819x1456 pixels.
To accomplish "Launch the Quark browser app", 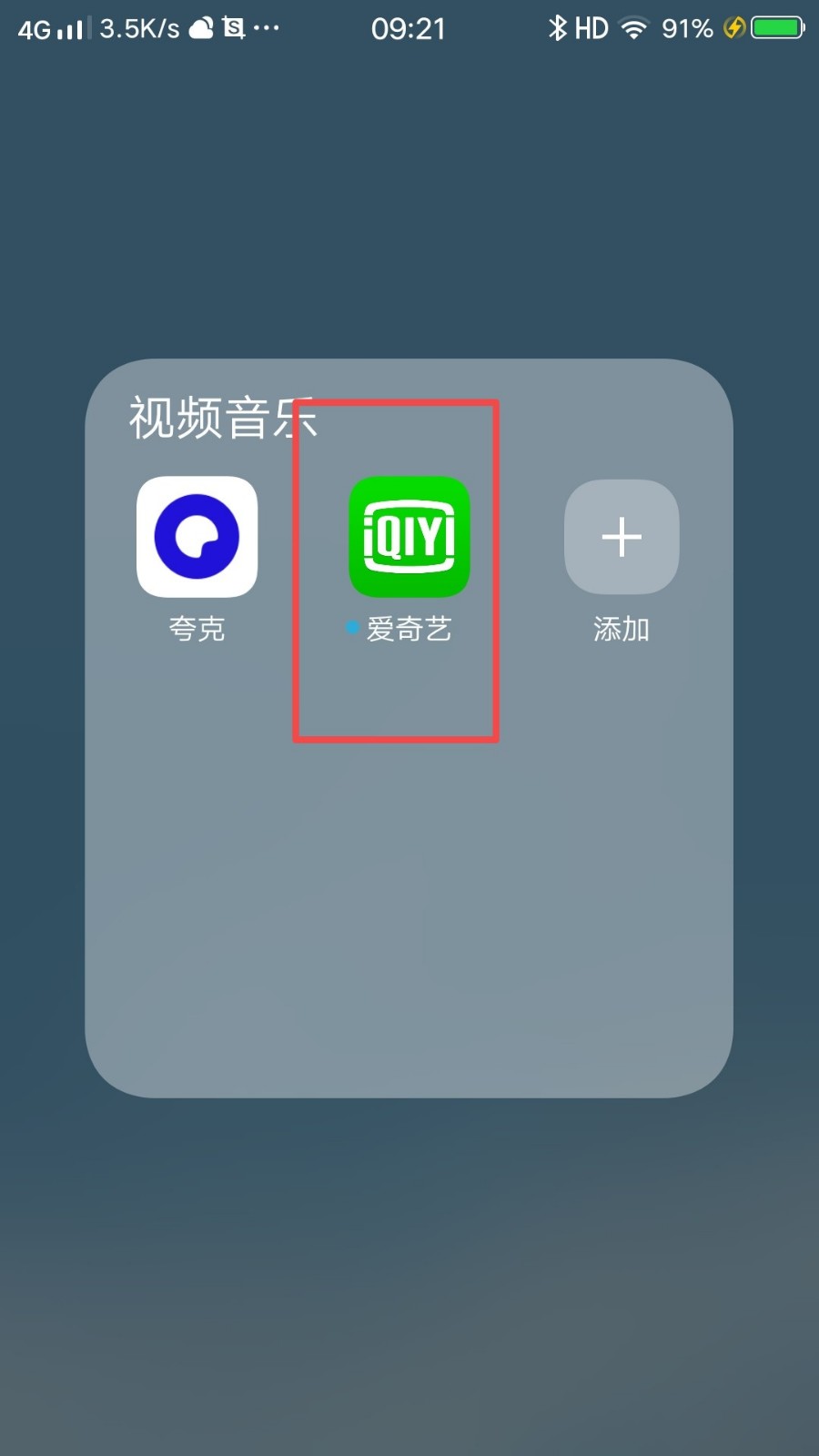I will coord(196,538).
